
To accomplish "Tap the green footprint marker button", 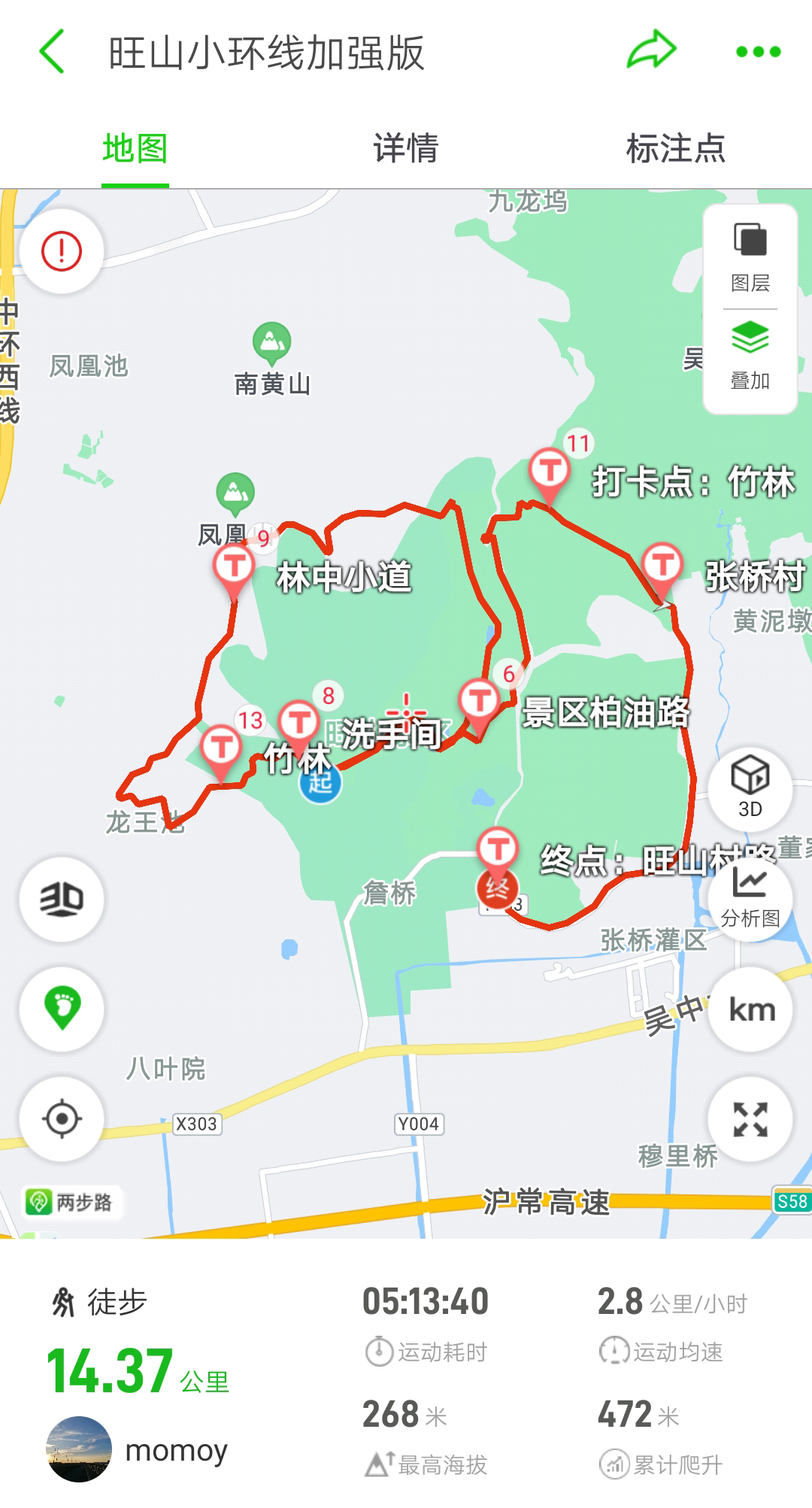I will [x=62, y=1009].
